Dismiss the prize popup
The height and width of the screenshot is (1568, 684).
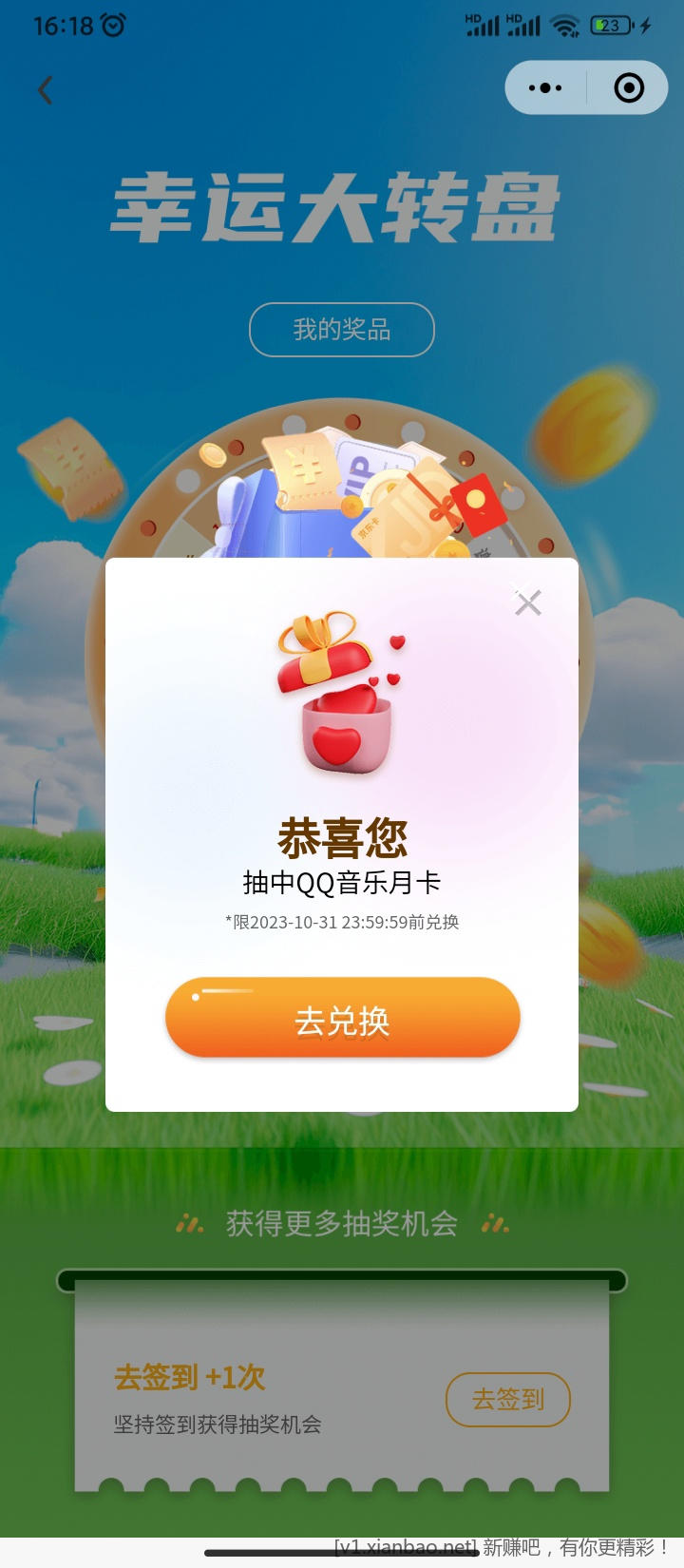pyautogui.click(x=527, y=602)
